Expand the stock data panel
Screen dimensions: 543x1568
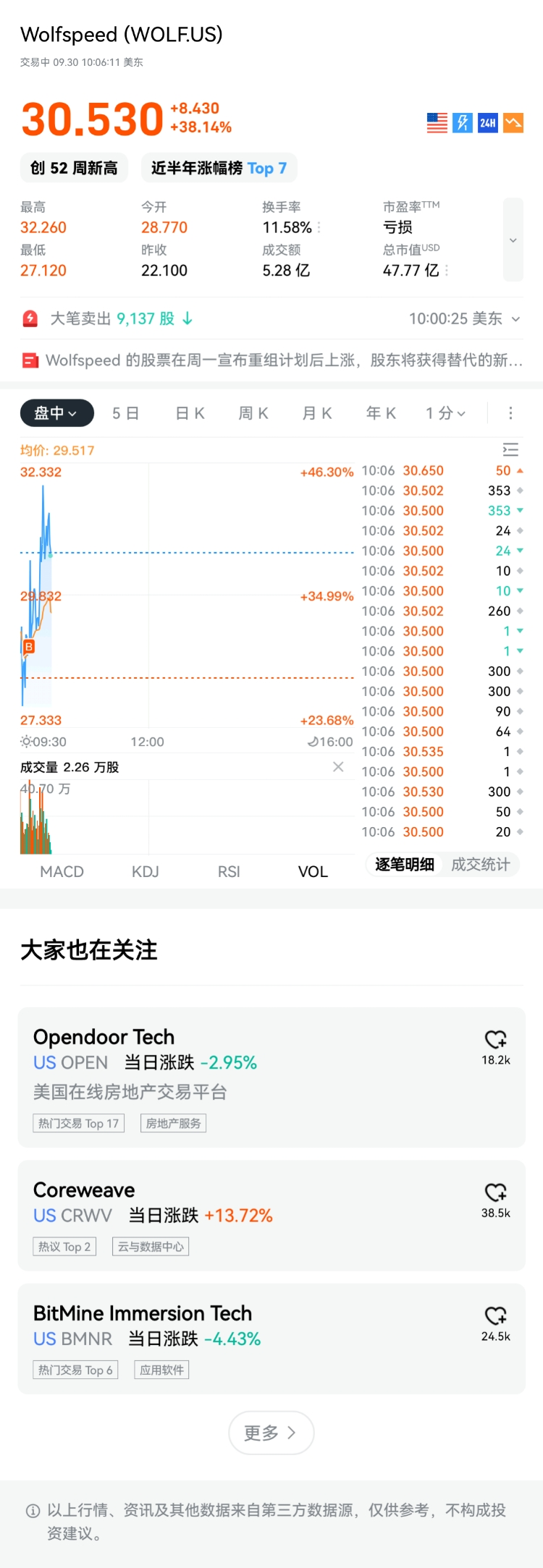513,240
